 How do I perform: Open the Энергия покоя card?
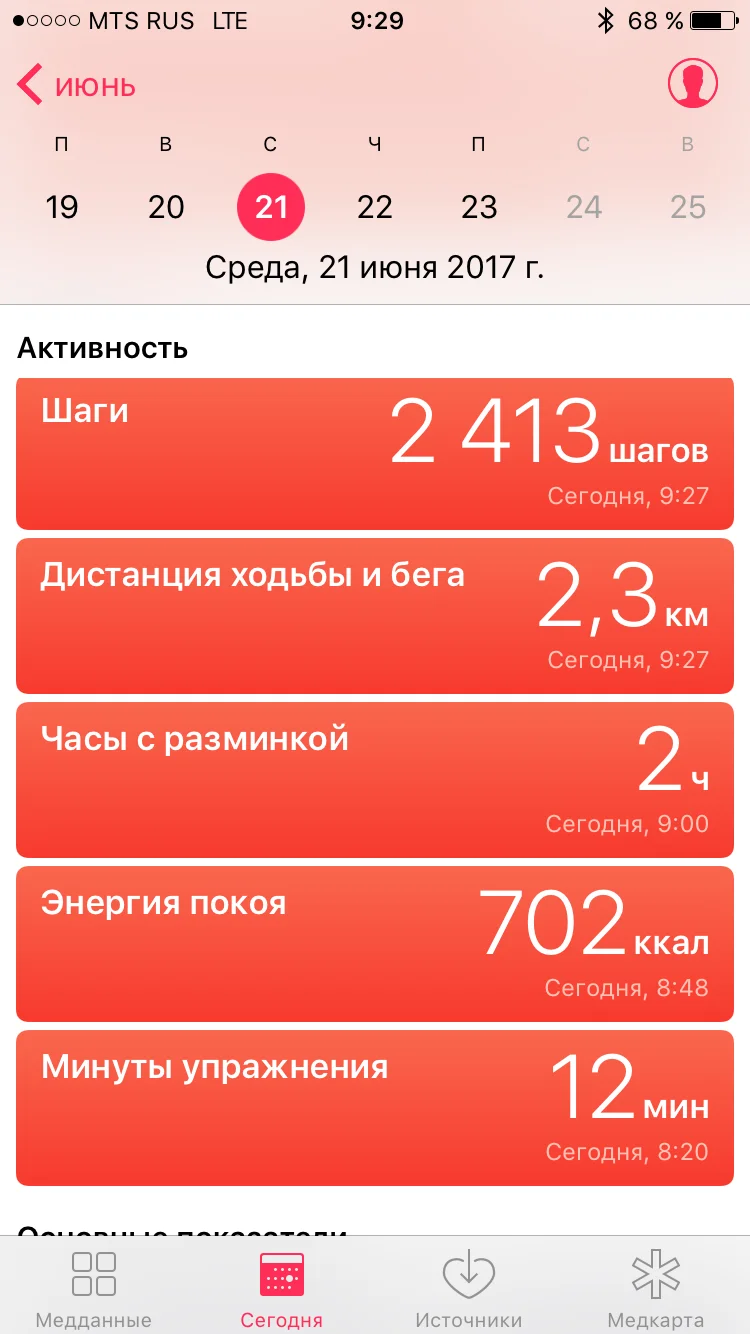[x=375, y=944]
